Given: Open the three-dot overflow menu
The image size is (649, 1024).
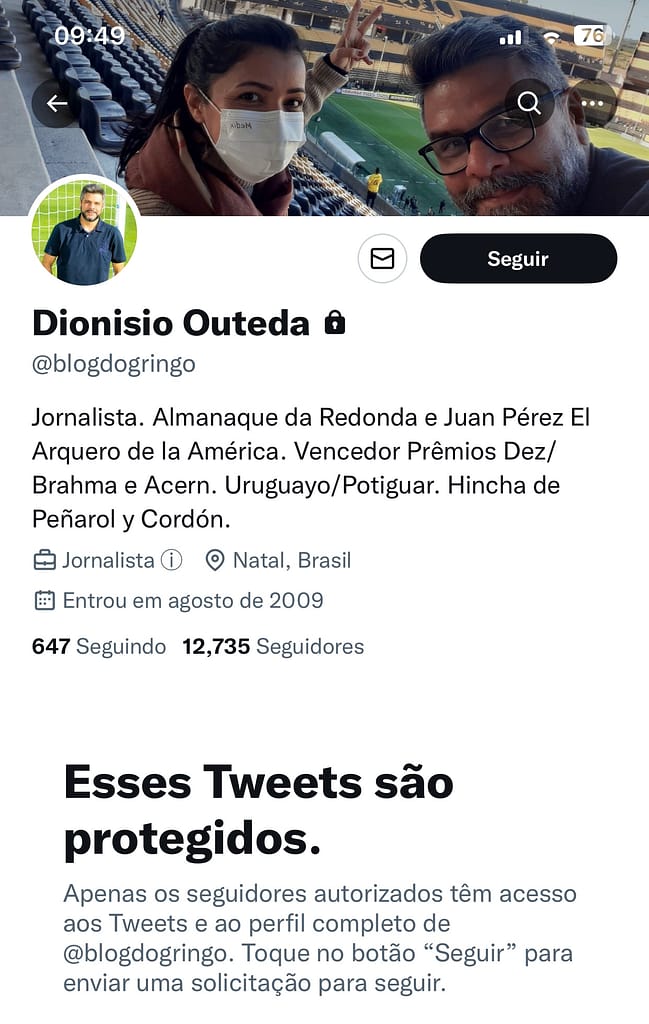Looking at the screenshot, I should (x=592, y=103).
